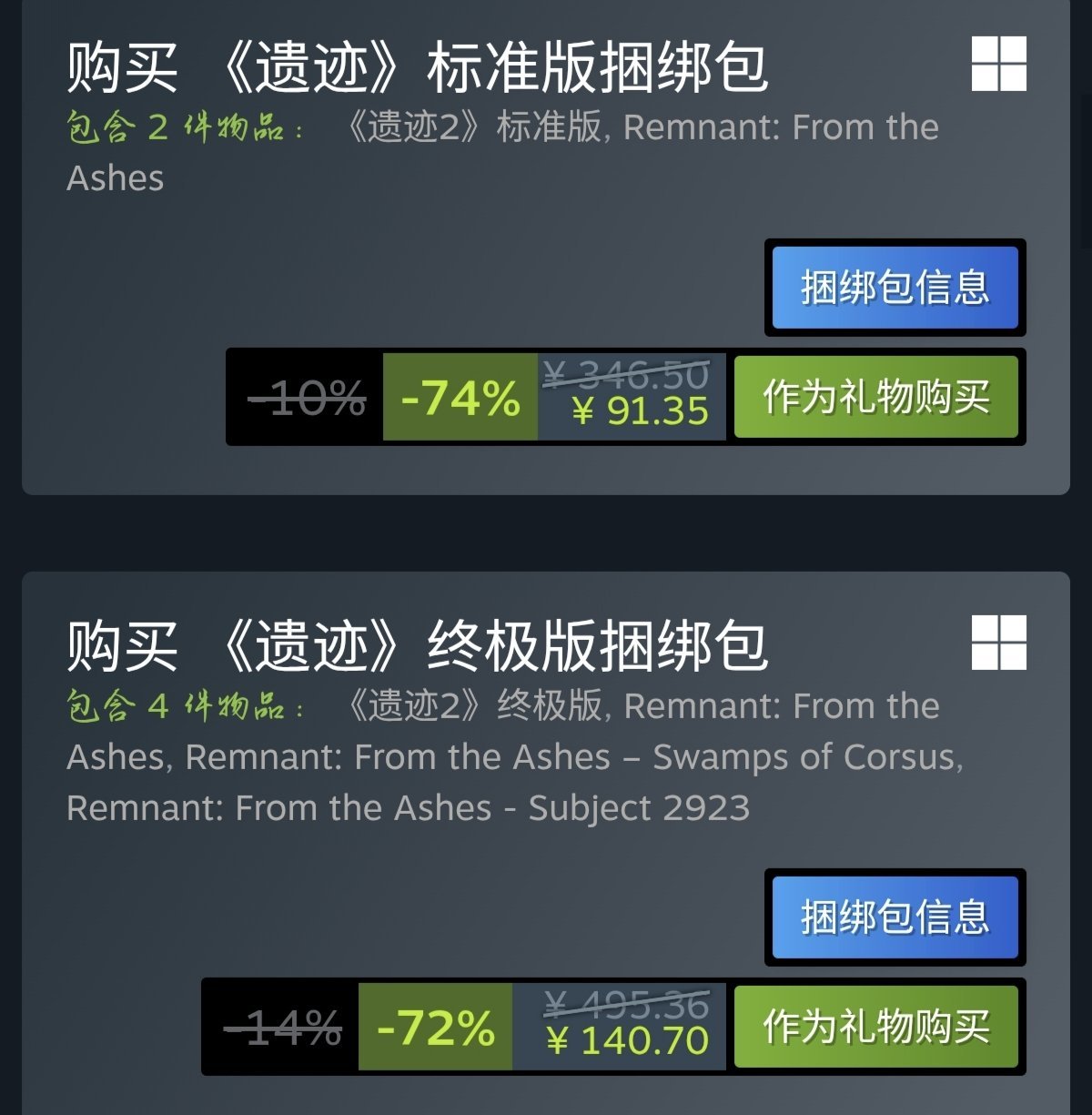1092x1115 pixels.
Task: Open bundle info for the Standard Edition bundle
Action: (895, 288)
